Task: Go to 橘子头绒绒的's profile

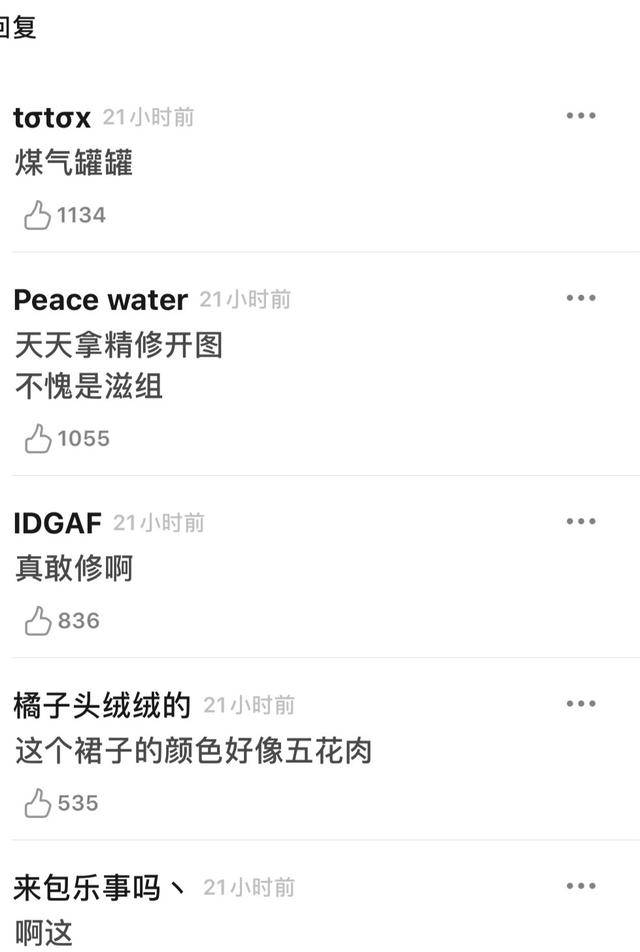Action: tap(102, 706)
